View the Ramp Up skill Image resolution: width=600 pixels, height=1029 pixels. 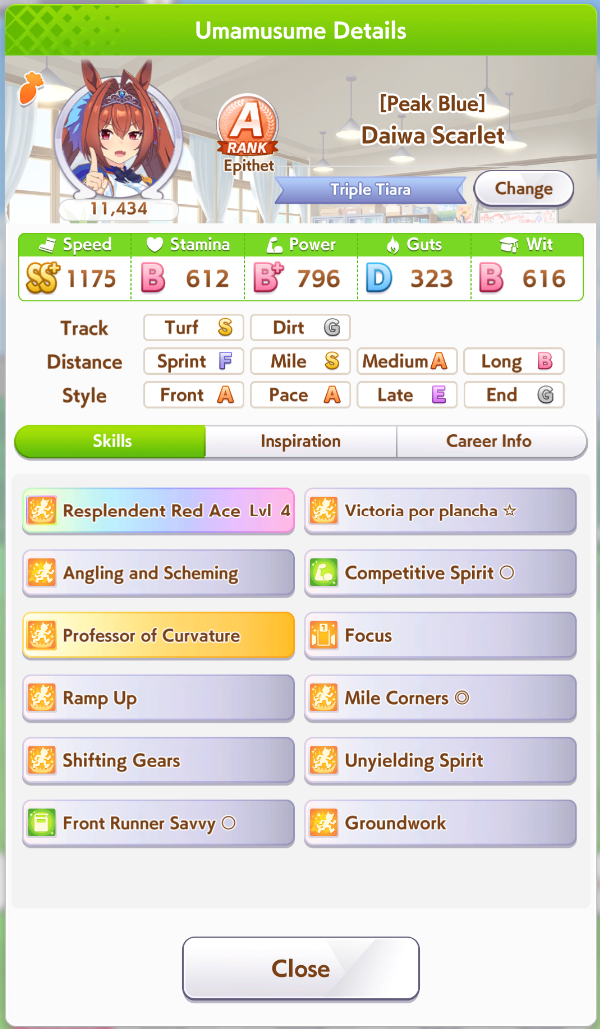(x=158, y=698)
